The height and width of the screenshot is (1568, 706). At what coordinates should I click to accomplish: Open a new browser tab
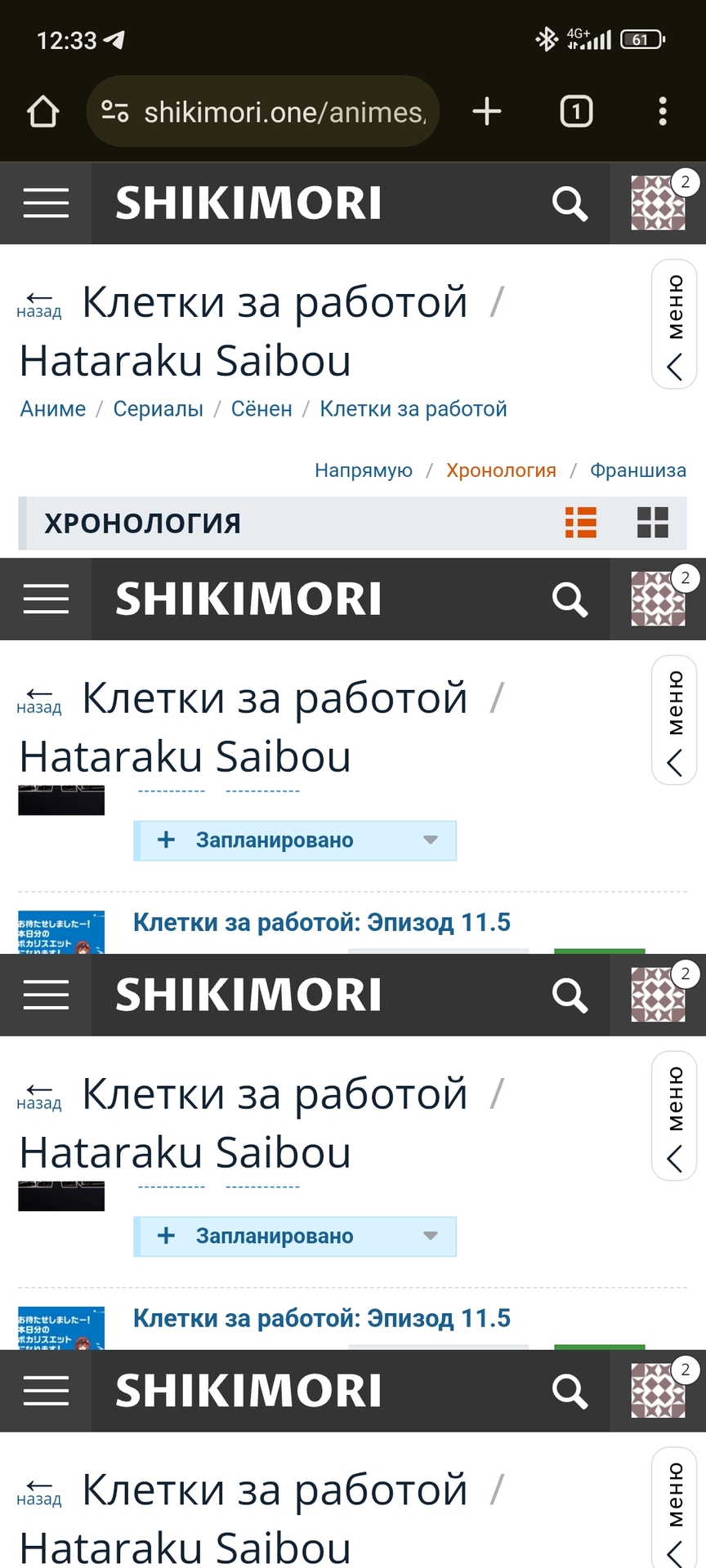point(487,112)
